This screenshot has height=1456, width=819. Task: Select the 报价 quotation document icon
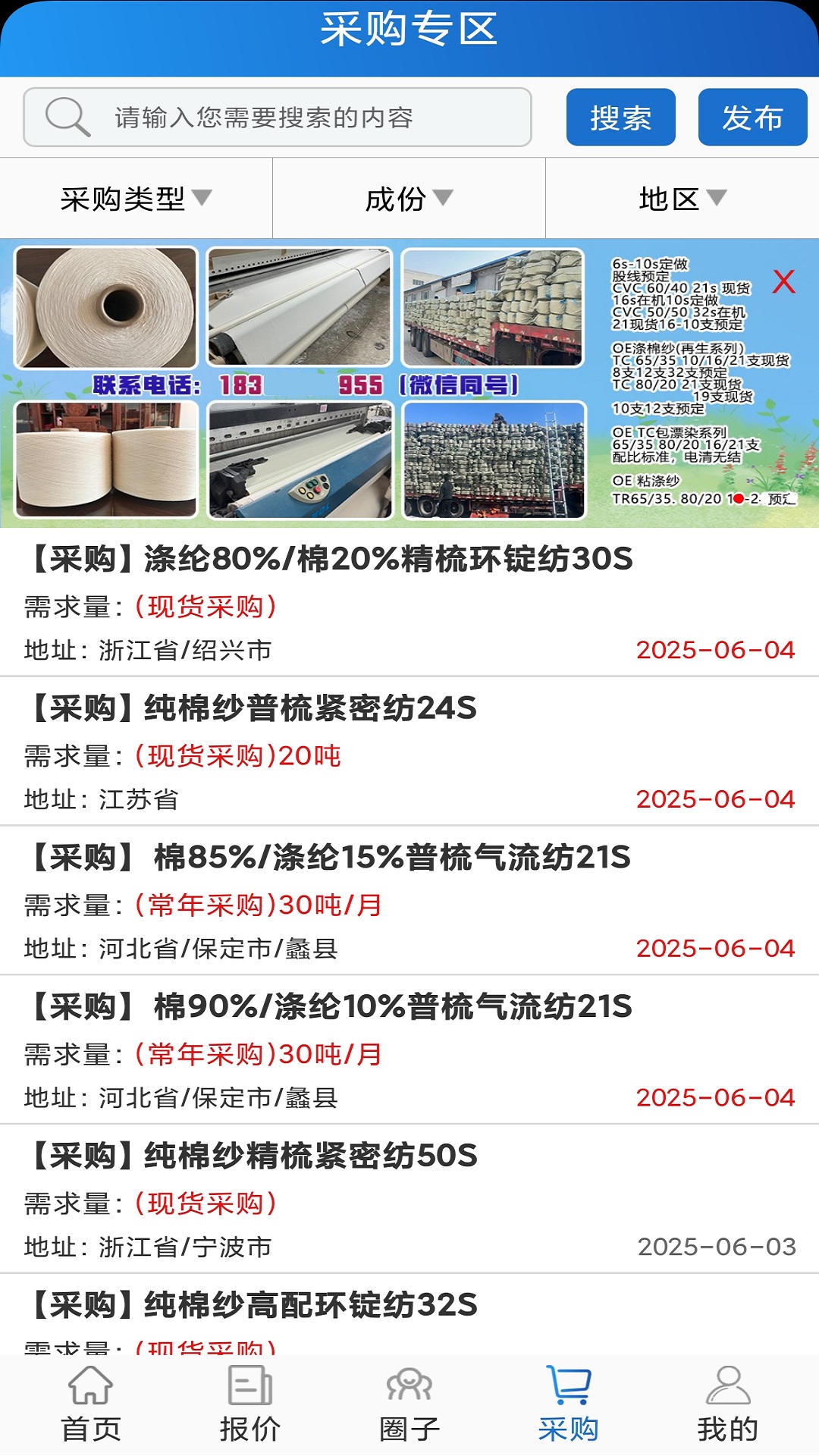pyautogui.click(x=250, y=1407)
